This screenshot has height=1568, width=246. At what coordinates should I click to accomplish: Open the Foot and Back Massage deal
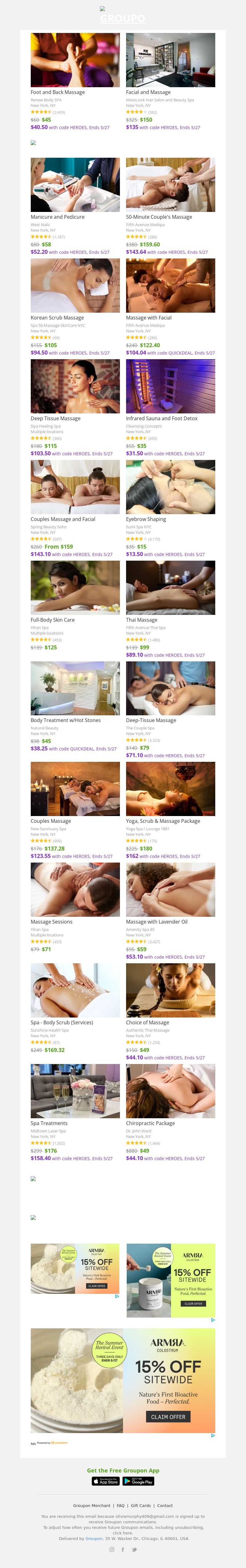point(75,60)
